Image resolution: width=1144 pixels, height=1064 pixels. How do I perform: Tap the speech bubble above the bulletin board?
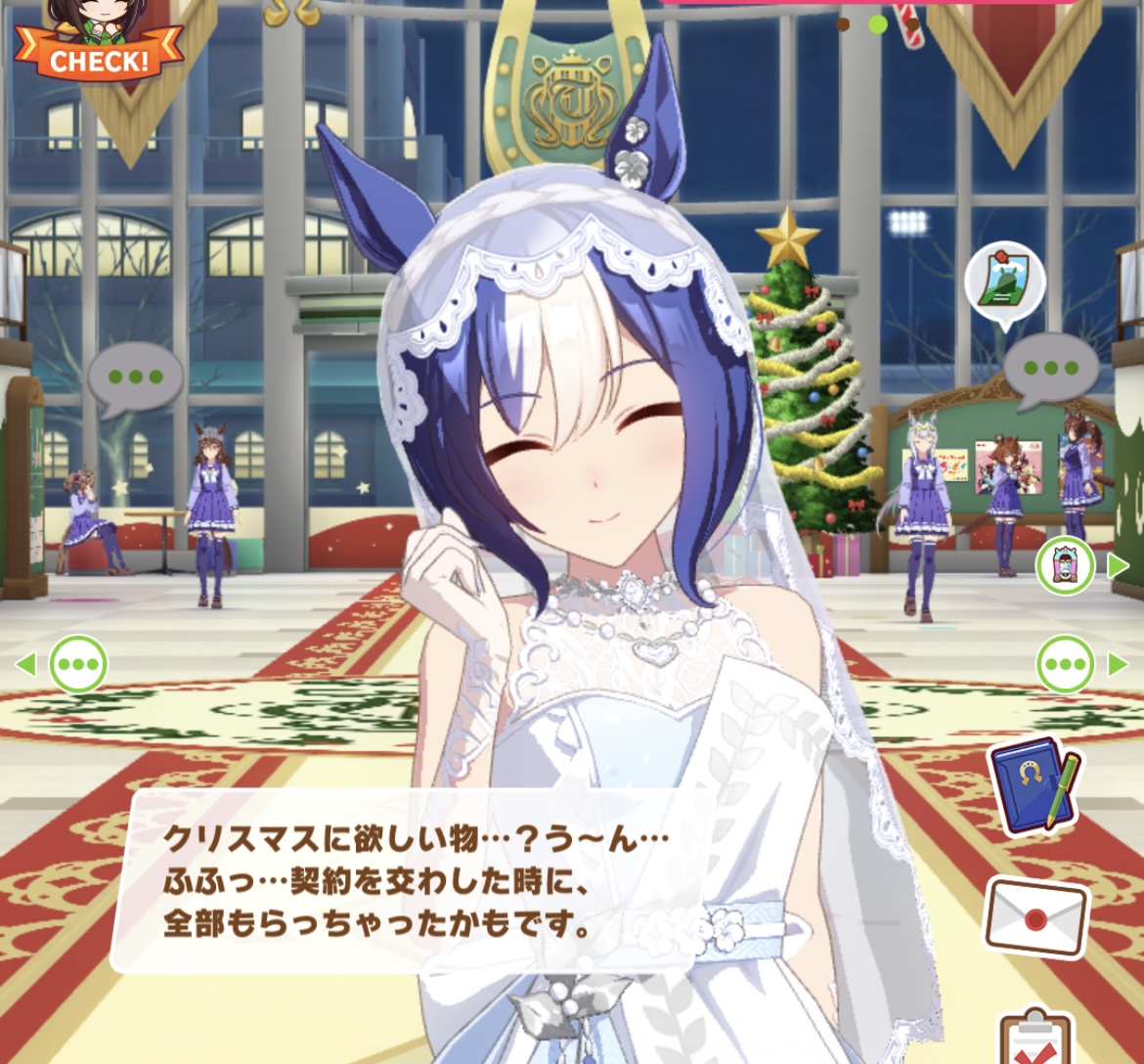(1051, 371)
